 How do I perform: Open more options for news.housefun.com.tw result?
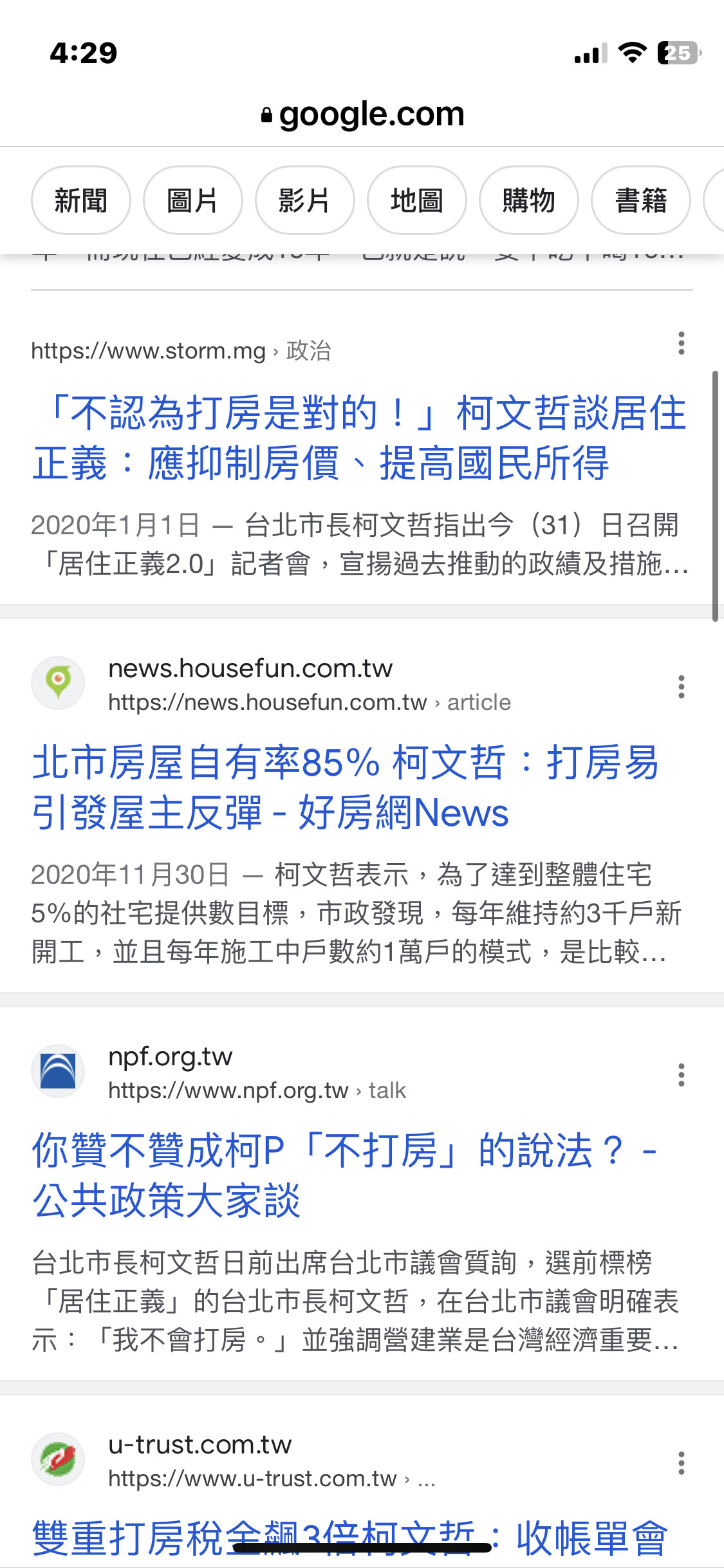pos(682,687)
